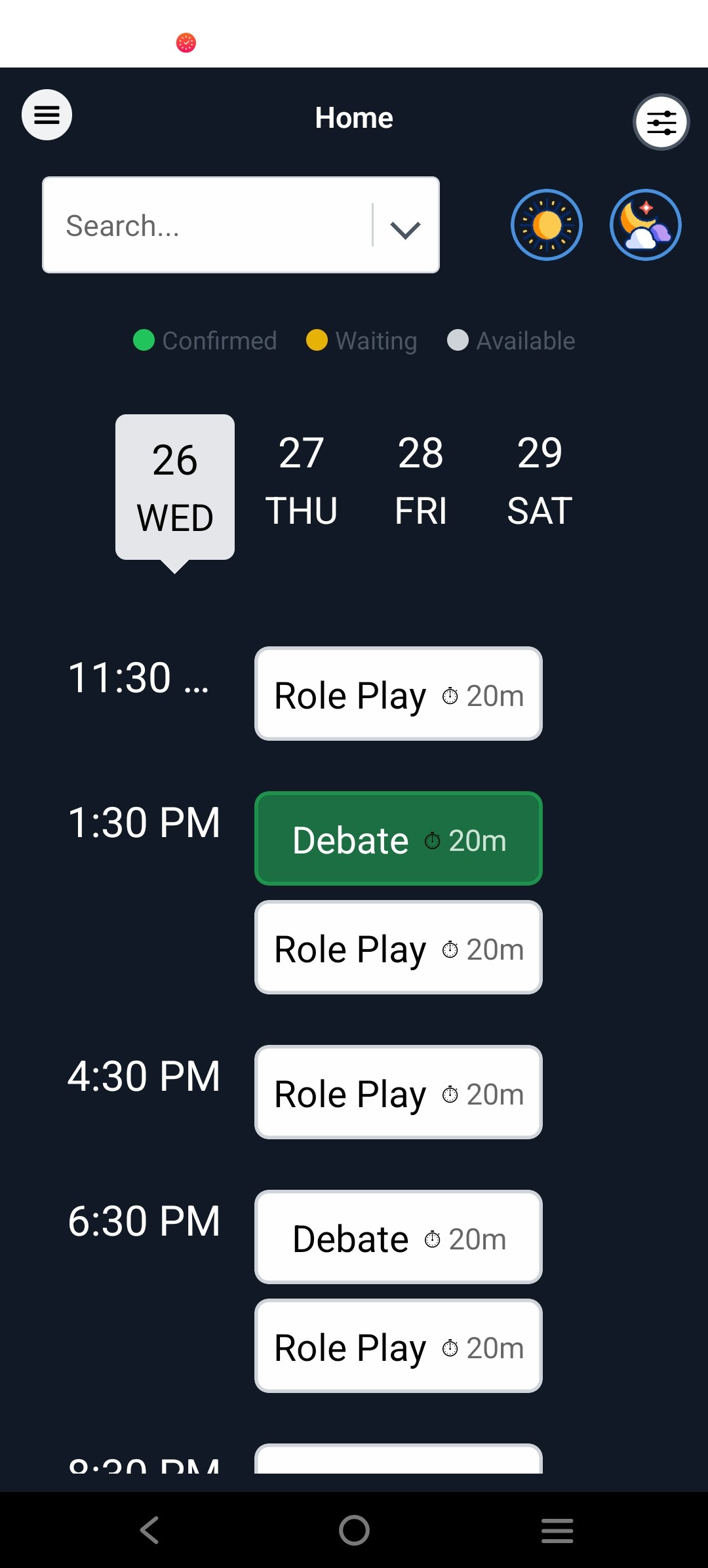Go to the device home screen
This screenshot has width=708, height=1568.
[x=354, y=1530]
